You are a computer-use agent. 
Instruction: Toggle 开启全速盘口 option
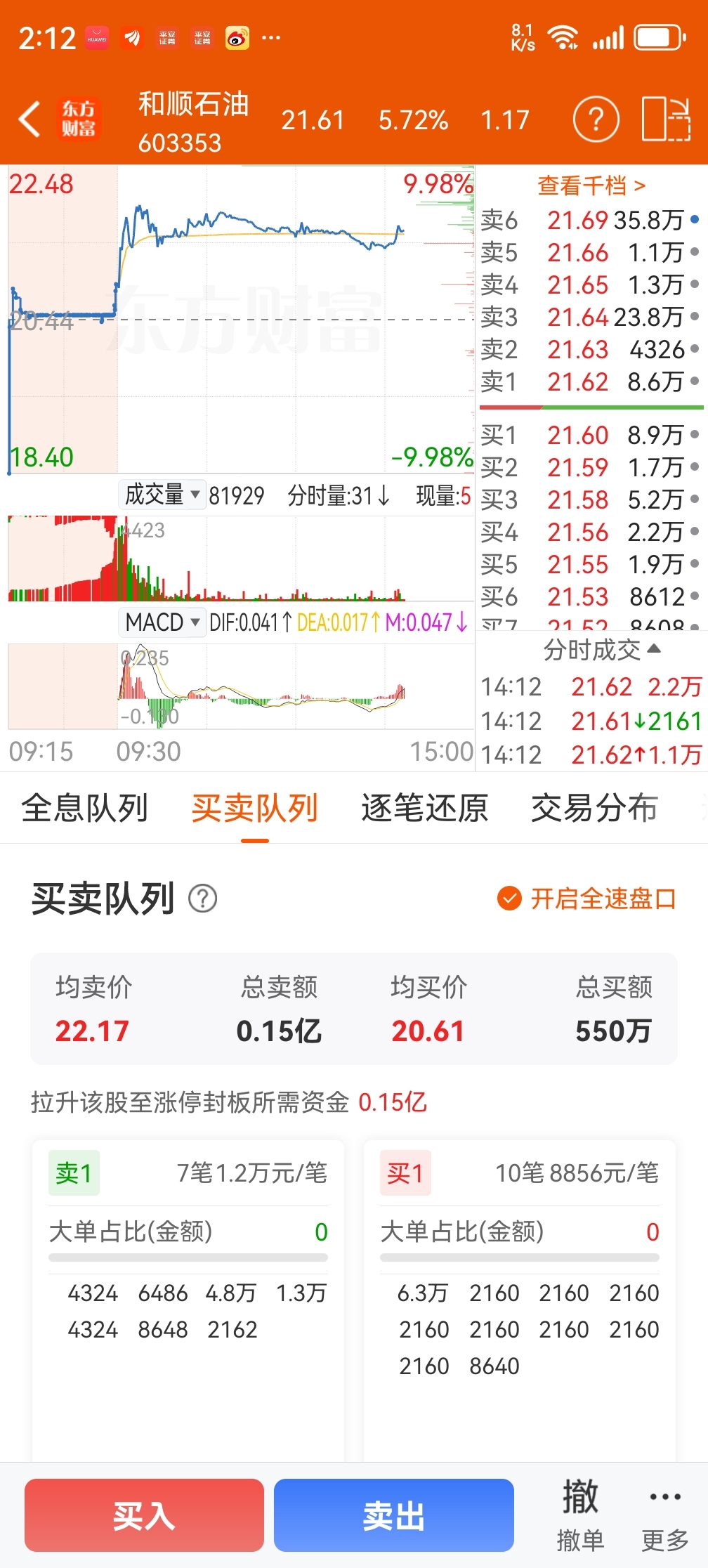click(x=586, y=899)
